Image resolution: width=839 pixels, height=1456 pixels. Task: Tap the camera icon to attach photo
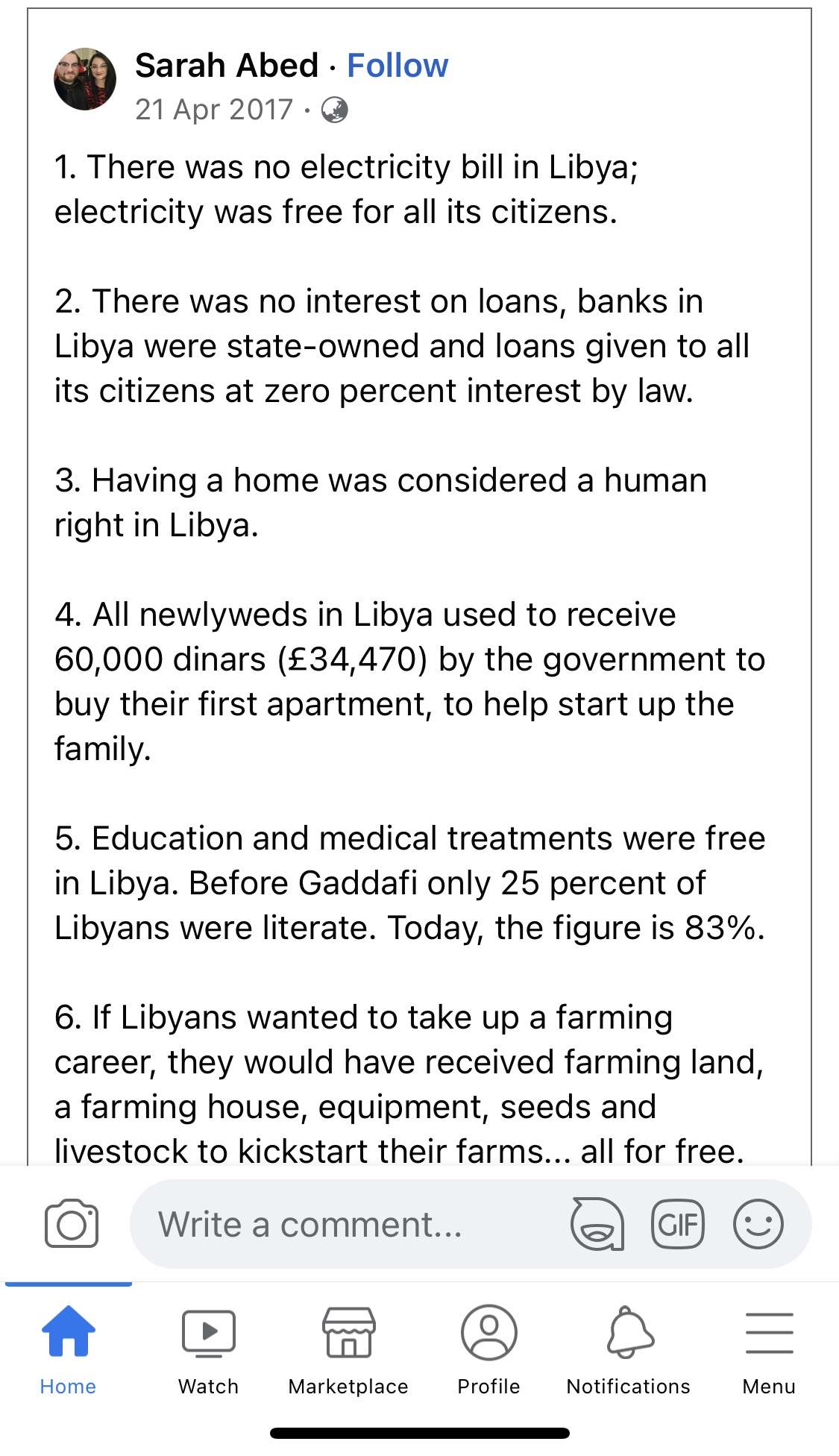coord(71,1223)
